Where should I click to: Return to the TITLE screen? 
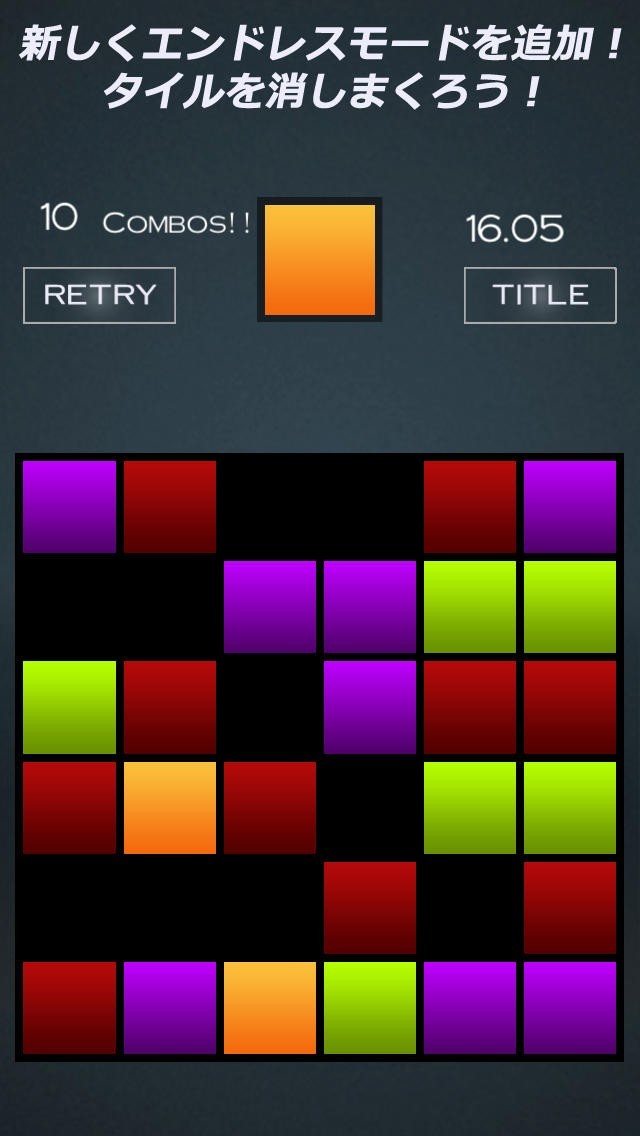click(x=540, y=295)
